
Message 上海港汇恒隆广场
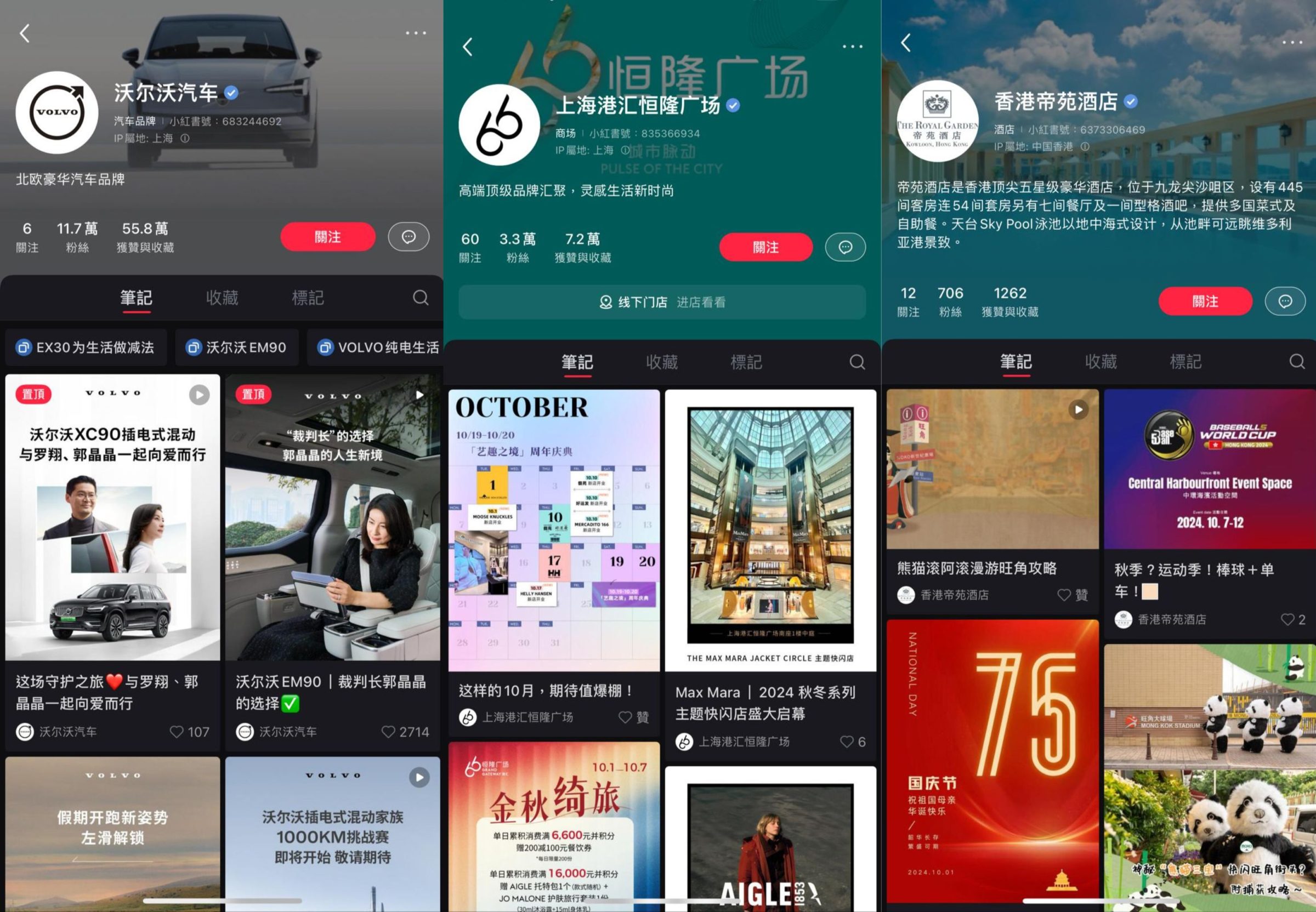pos(845,247)
